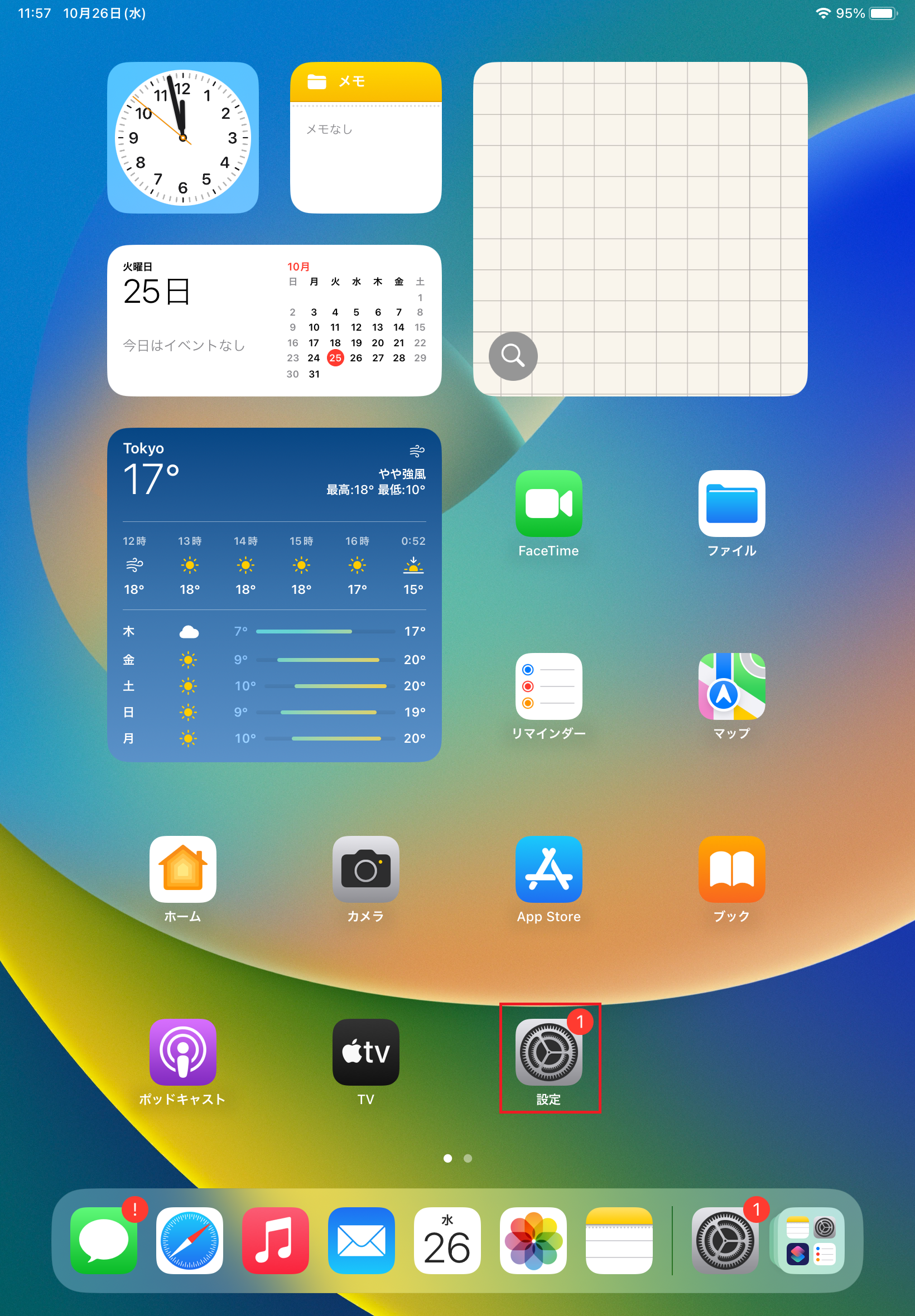Launch the Reminders app
This screenshot has height=1316, width=915.
(548, 686)
